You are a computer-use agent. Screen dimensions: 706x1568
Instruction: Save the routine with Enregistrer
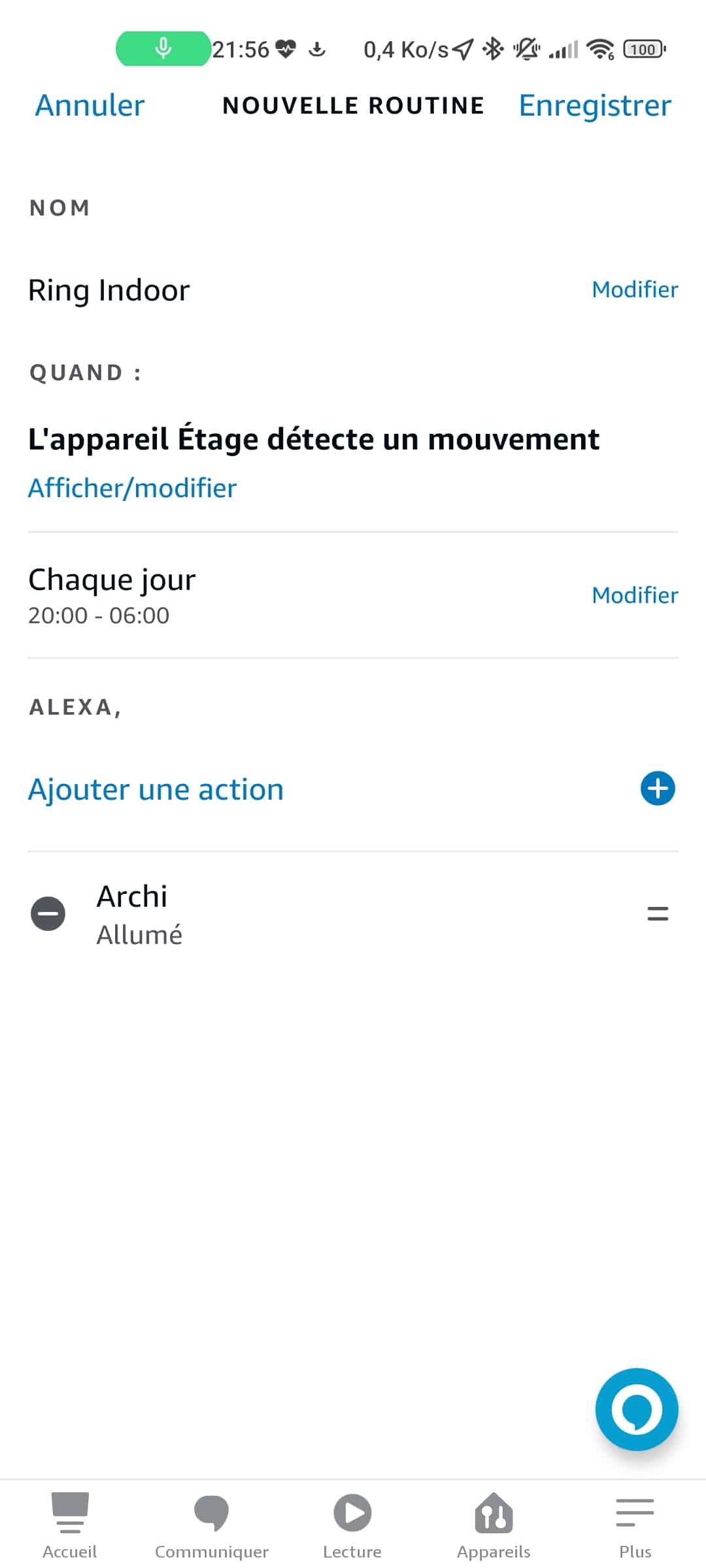point(595,105)
